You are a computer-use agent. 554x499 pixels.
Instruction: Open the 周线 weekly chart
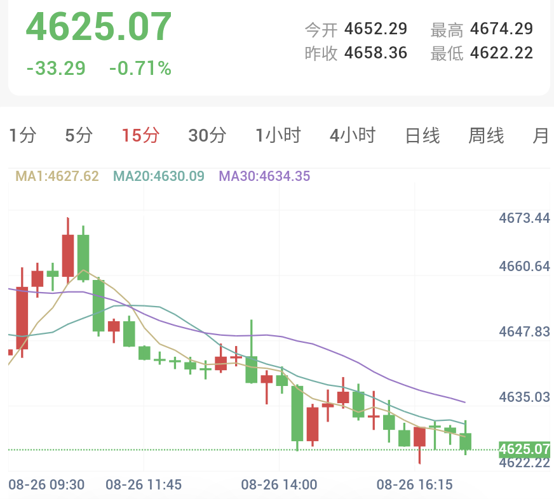[486, 135]
